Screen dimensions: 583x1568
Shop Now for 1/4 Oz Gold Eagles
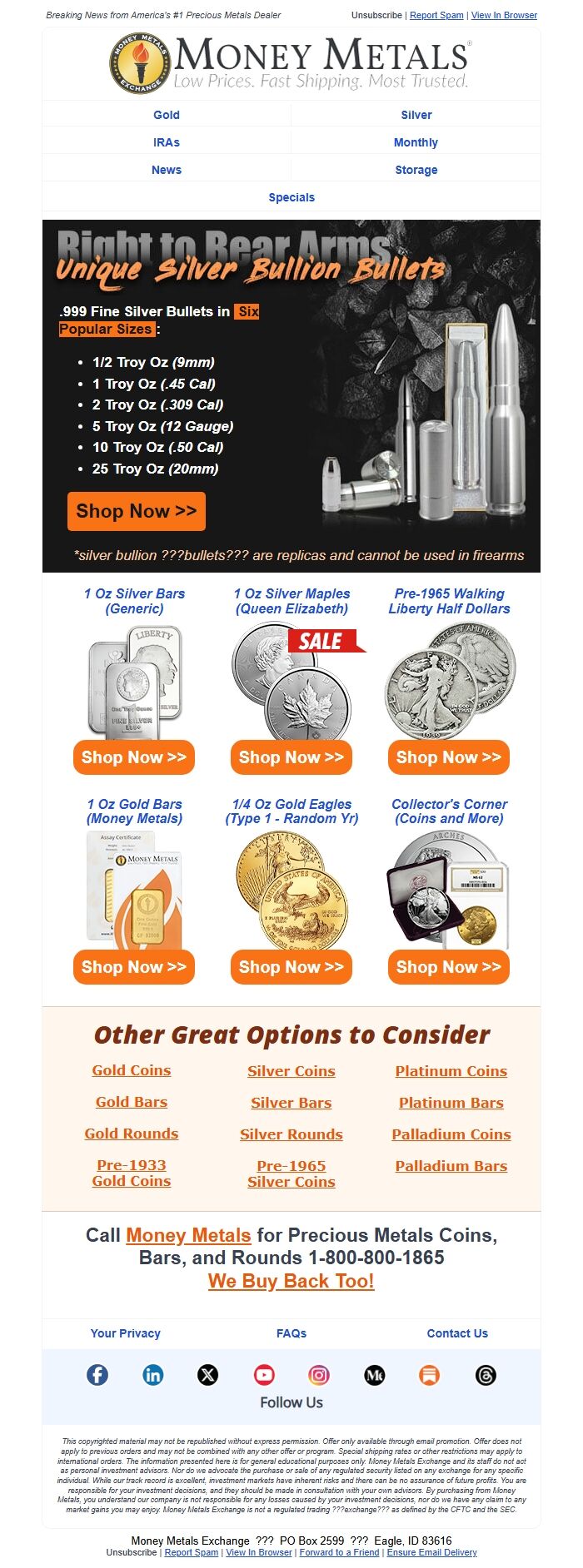click(x=291, y=967)
